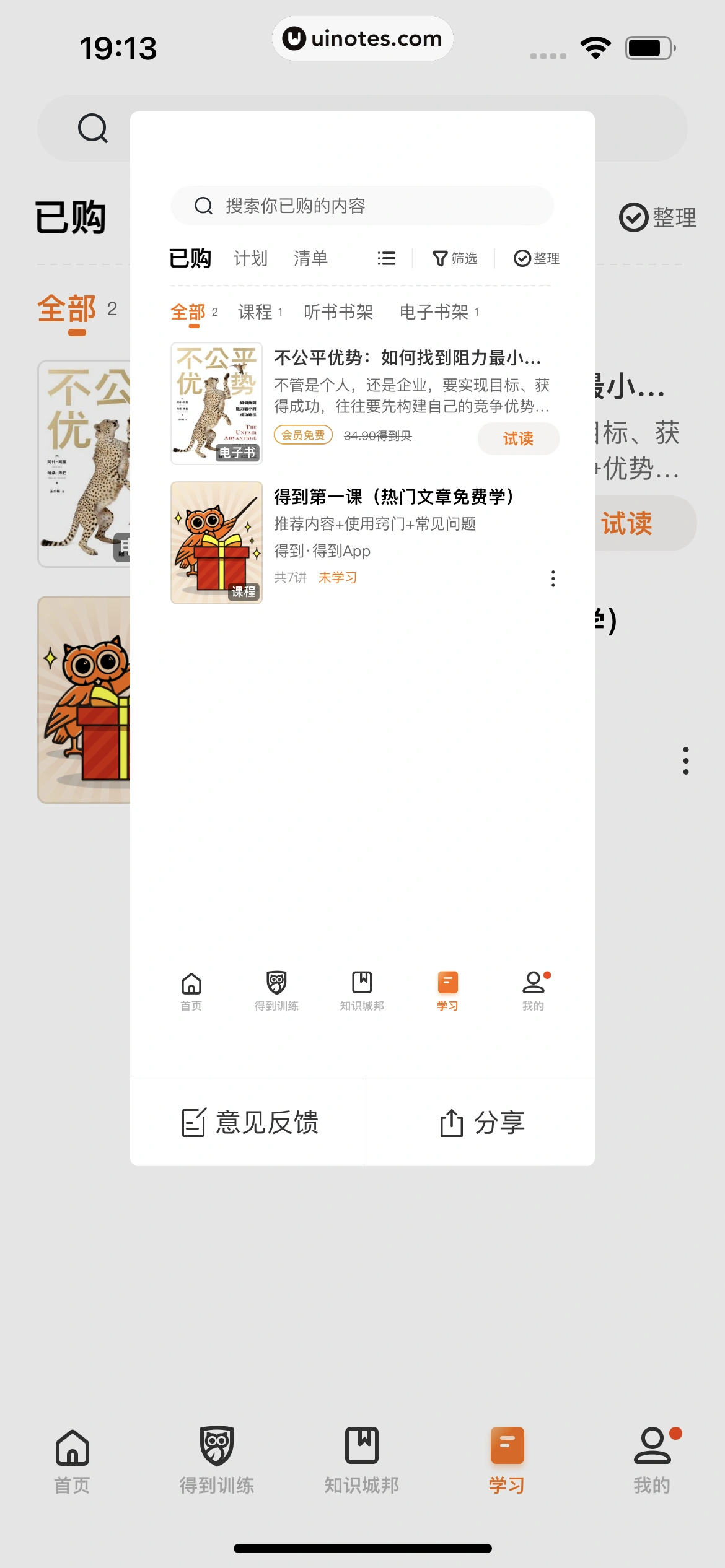Viewport: 725px width, 1568px height.
Task: Open the 意见反馈 feedback option
Action: (x=249, y=1122)
